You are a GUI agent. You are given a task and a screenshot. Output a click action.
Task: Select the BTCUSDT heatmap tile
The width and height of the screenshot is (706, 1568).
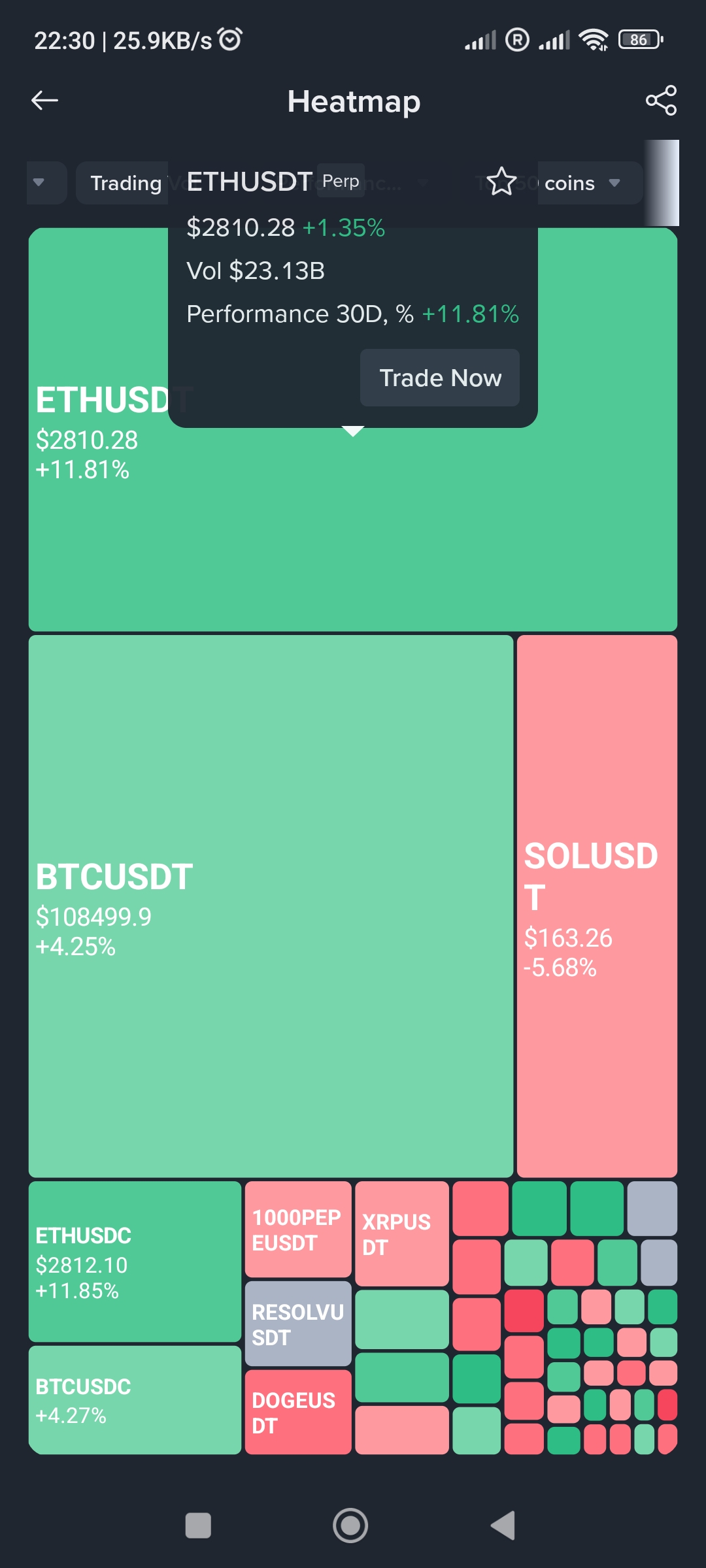[x=271, y=906]
